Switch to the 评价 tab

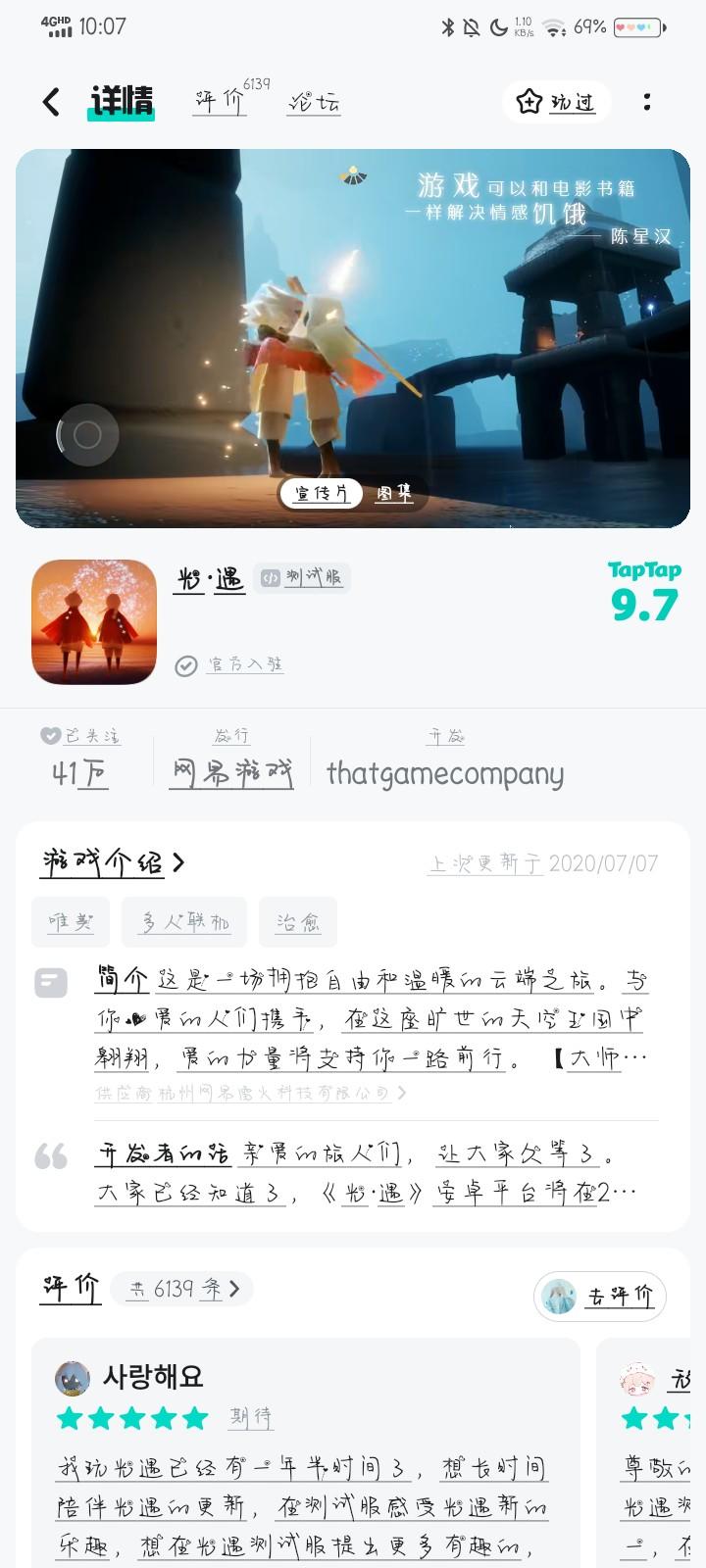(219, 101)
